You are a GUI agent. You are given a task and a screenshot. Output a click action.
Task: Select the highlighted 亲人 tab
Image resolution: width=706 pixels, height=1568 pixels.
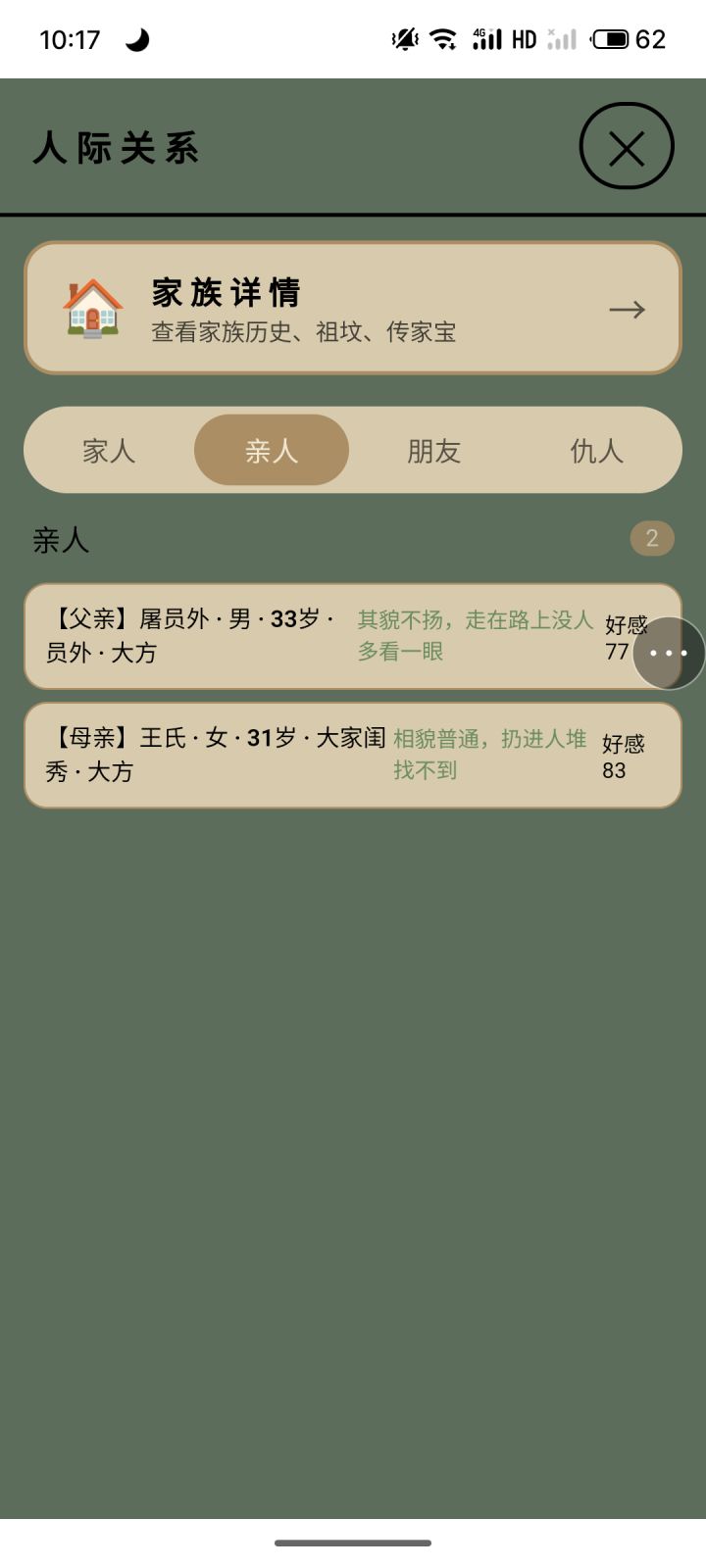pyautogui.click(x=272, y=450)
